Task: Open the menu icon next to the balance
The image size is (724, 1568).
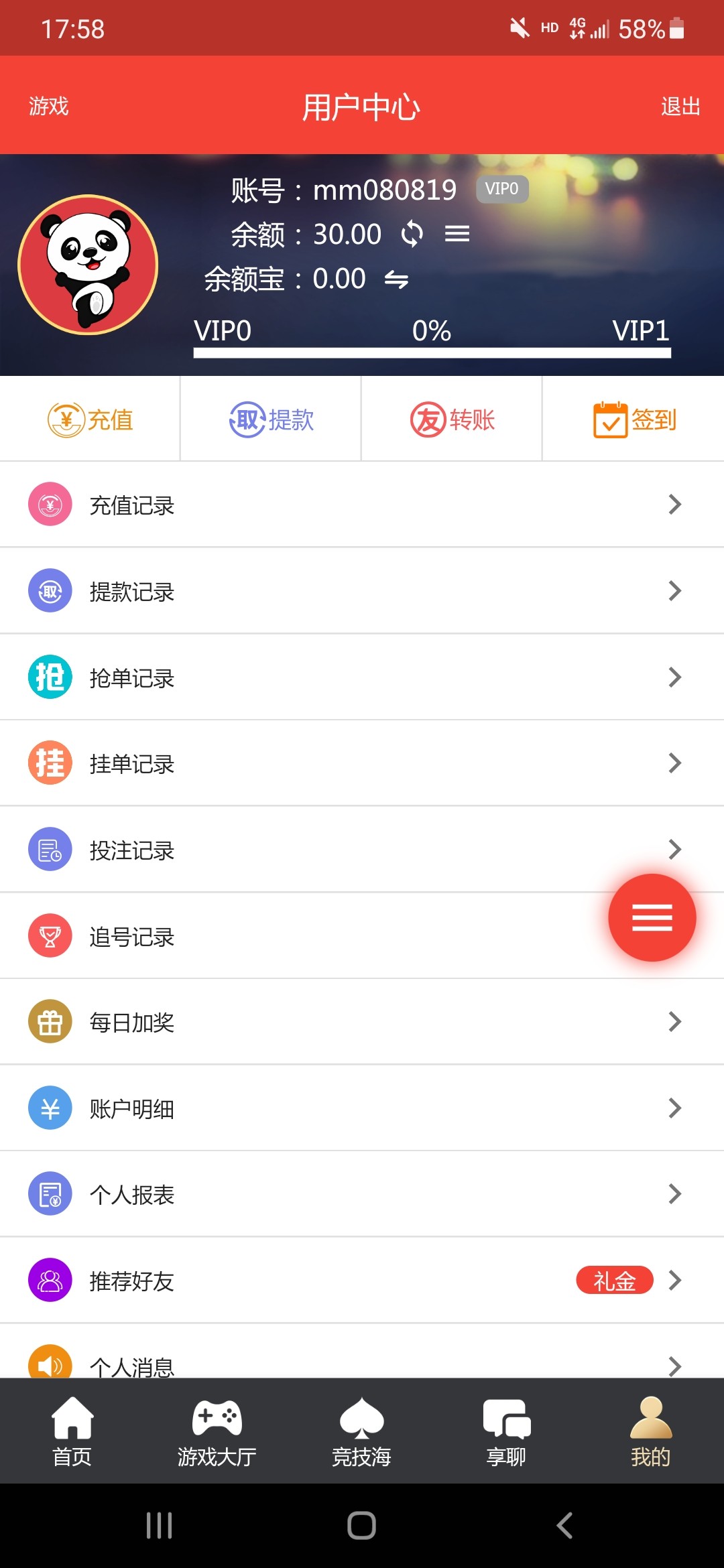Action: coord(457,234)
